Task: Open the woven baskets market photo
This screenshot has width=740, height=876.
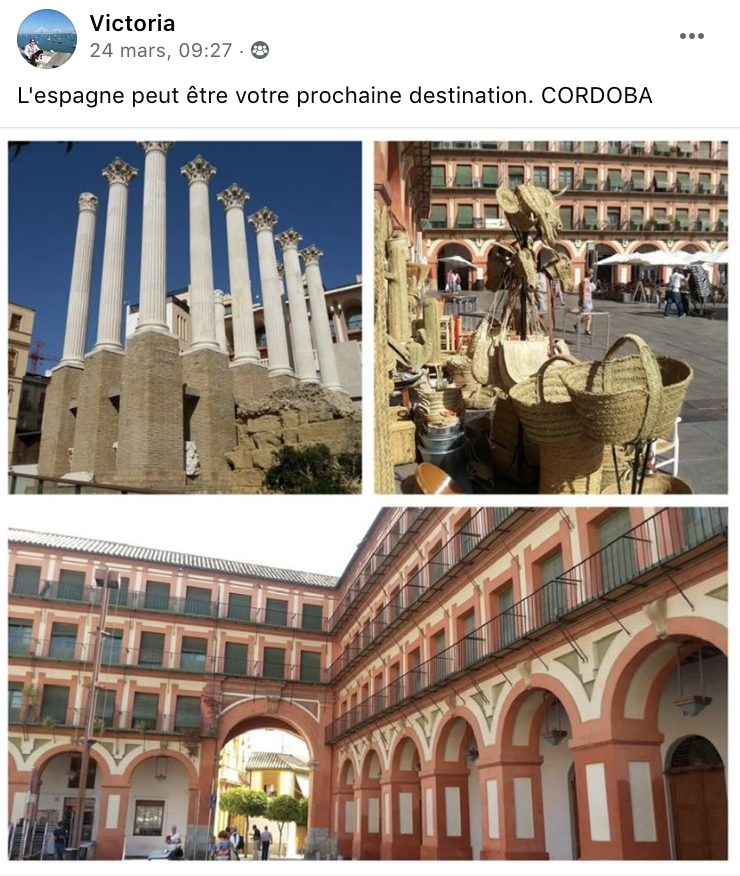Action: coord(551,317)
